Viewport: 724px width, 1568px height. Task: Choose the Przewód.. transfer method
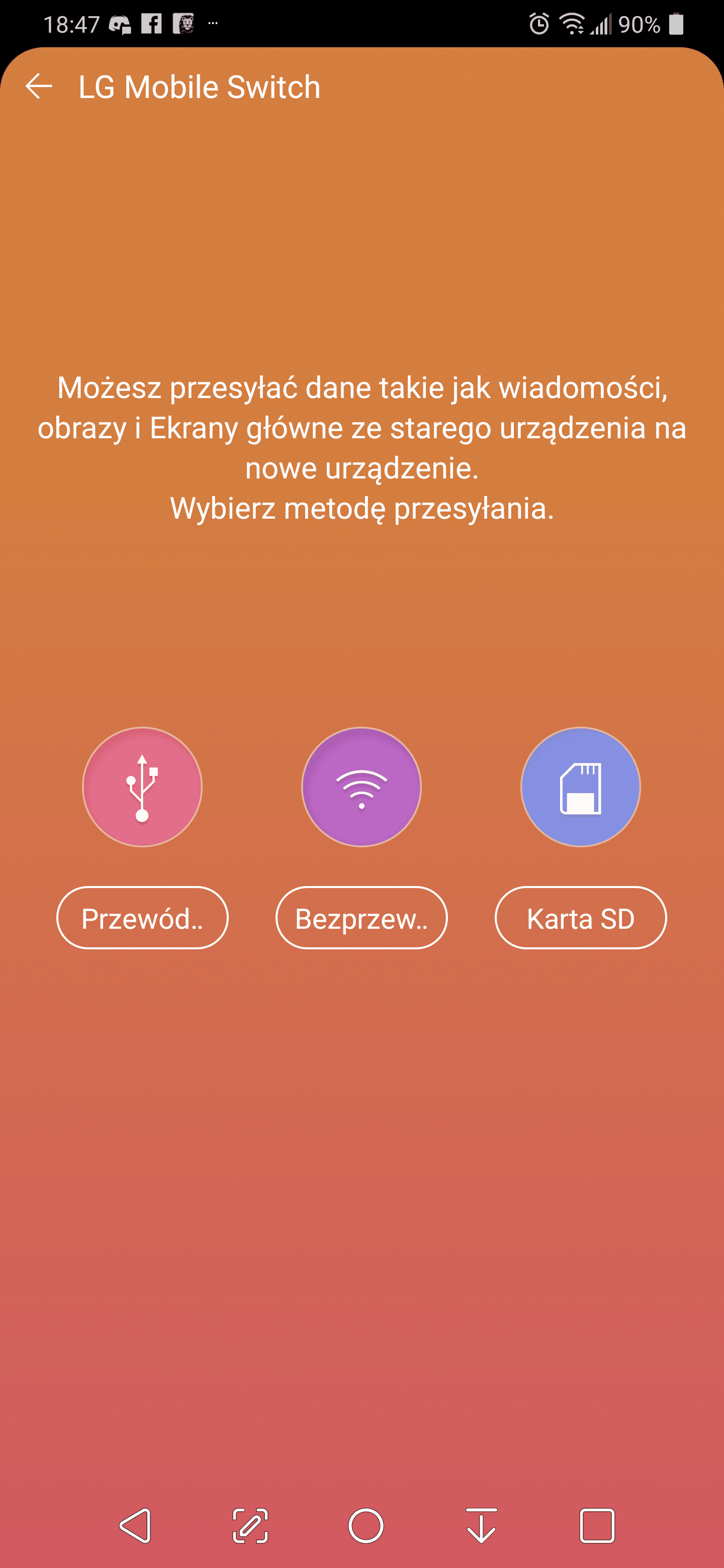pos(142,918)
